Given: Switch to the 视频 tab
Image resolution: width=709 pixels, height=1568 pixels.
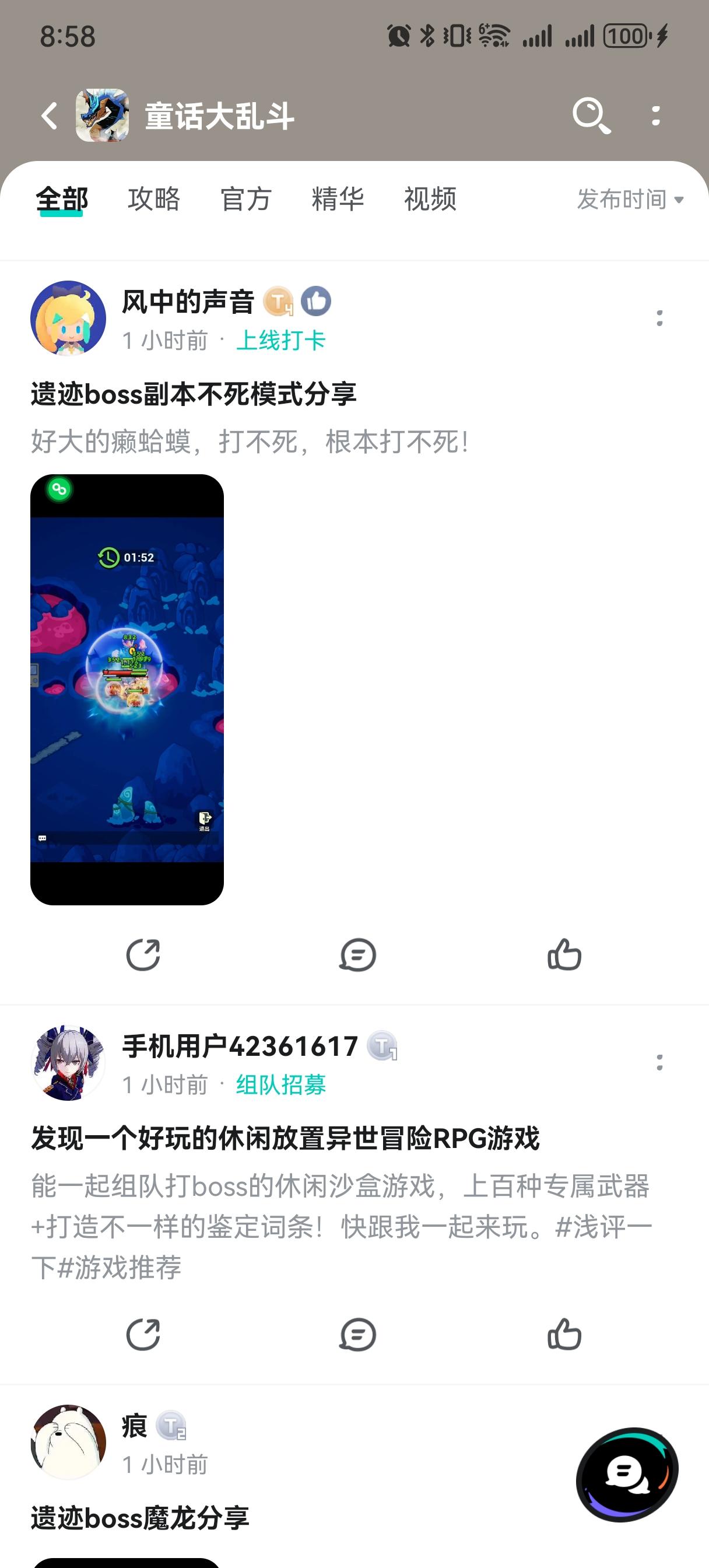Looking at the screenshot, I should 429,199.
